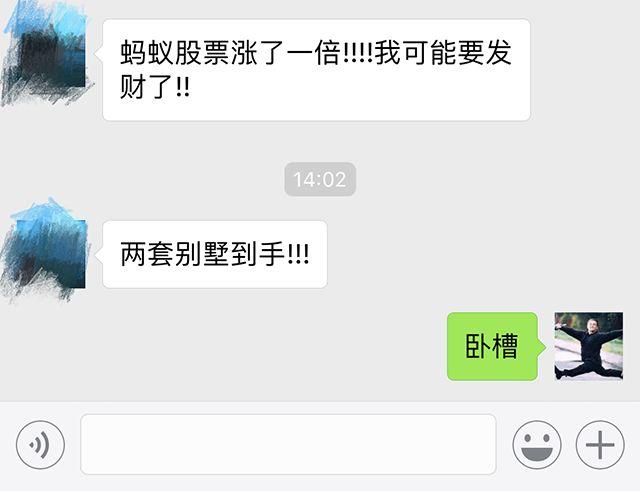This screenshot has height=491, width=640.
Task: Open the plus attachments menu
Action: click(600, 445)
